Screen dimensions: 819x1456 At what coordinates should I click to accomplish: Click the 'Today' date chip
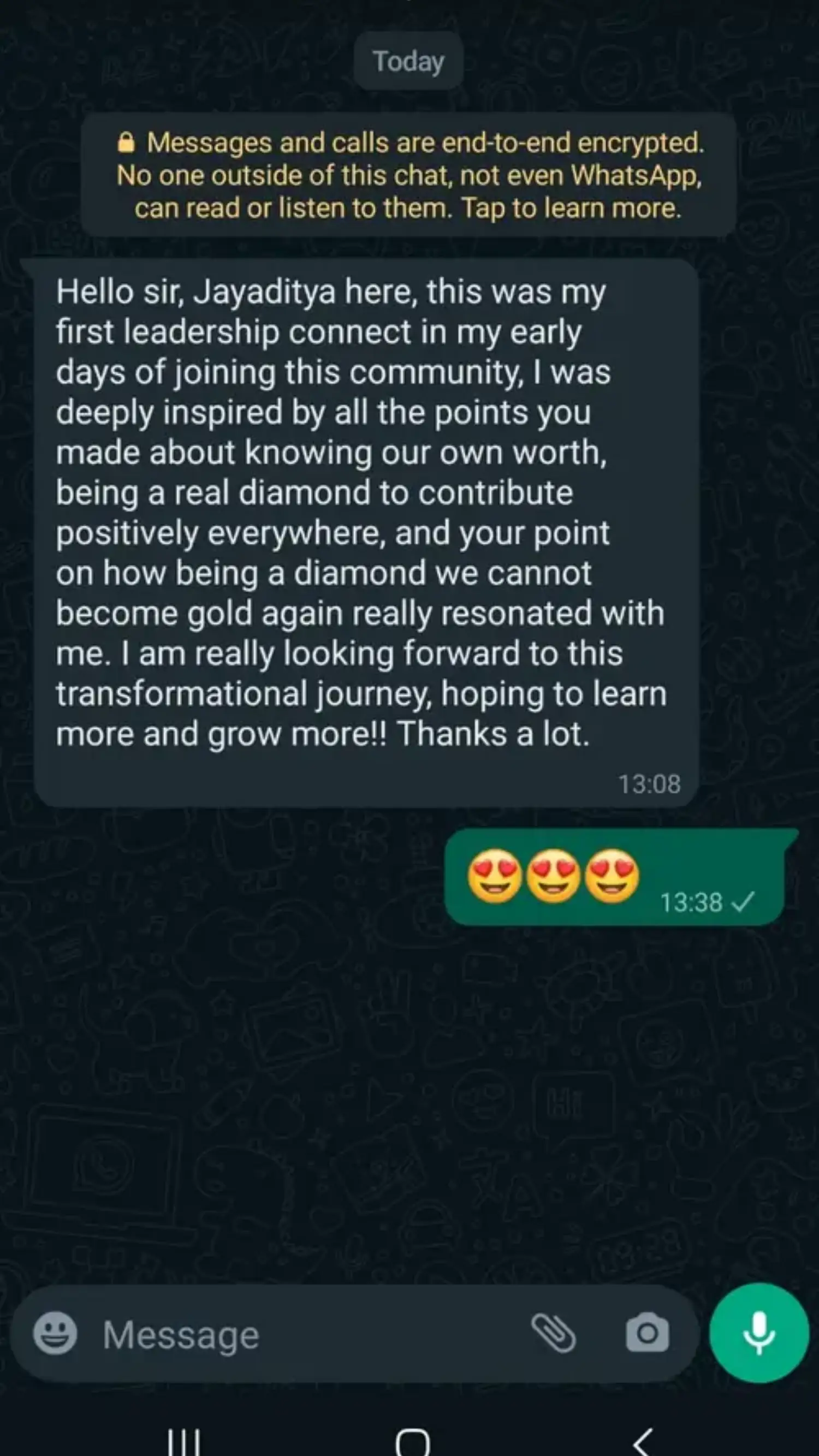point(408,60)
